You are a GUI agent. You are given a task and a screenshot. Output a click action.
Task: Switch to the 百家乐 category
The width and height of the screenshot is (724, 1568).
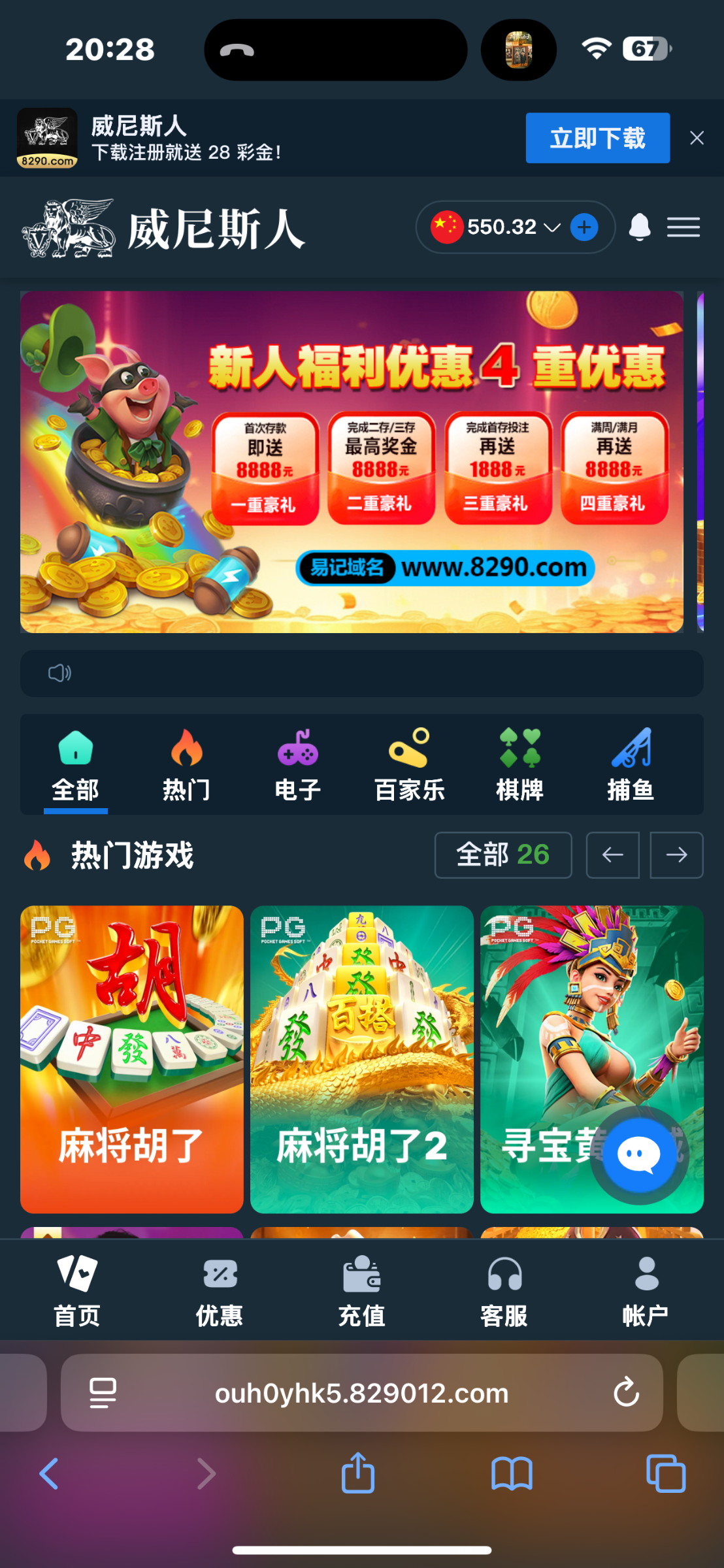coord(409,765)
